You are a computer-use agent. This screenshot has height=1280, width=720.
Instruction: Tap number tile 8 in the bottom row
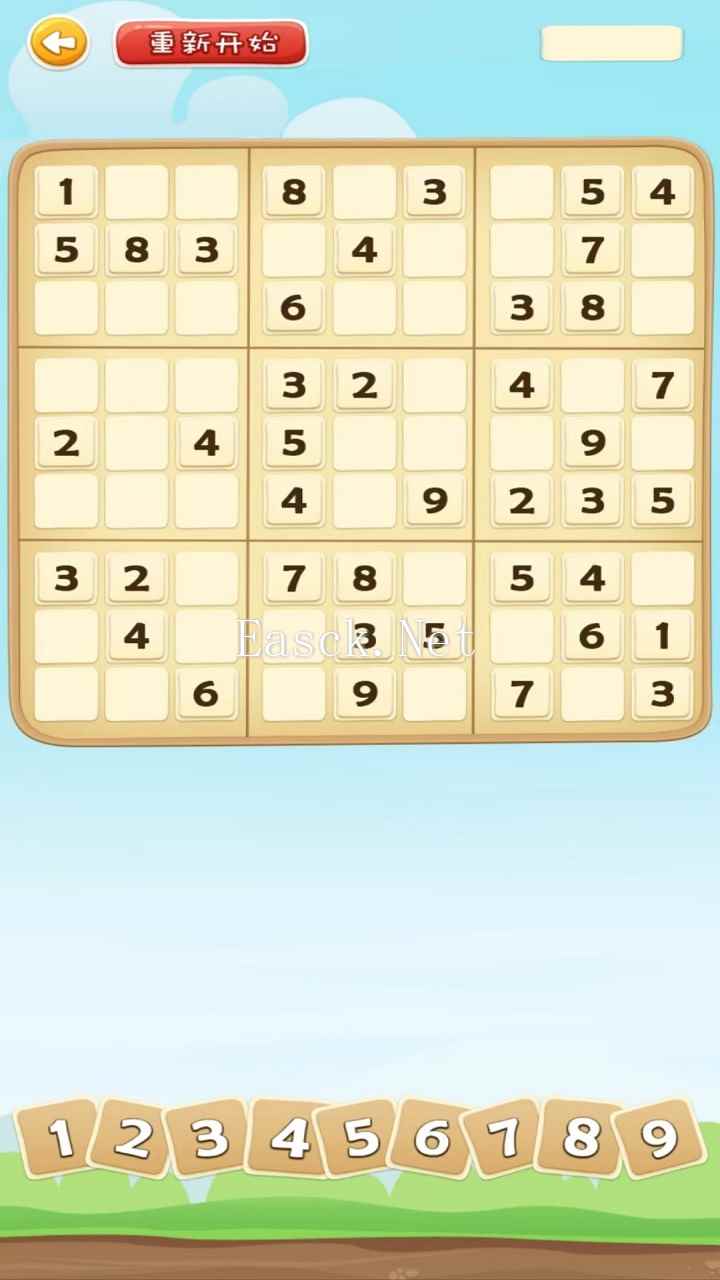click(581, 1138)
